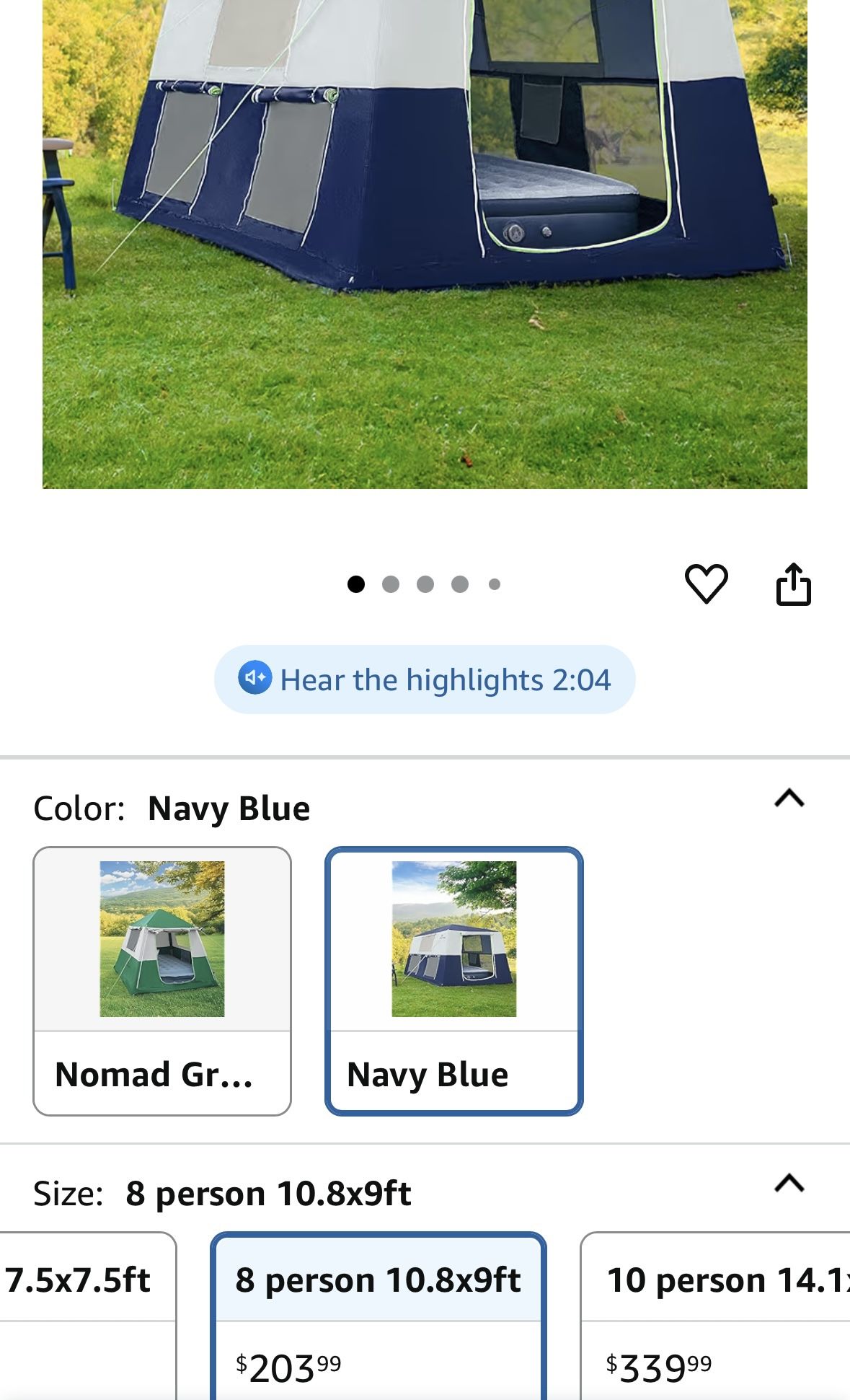Collapse the Color section chevron
850x1400 pixels.
(789, 798)
